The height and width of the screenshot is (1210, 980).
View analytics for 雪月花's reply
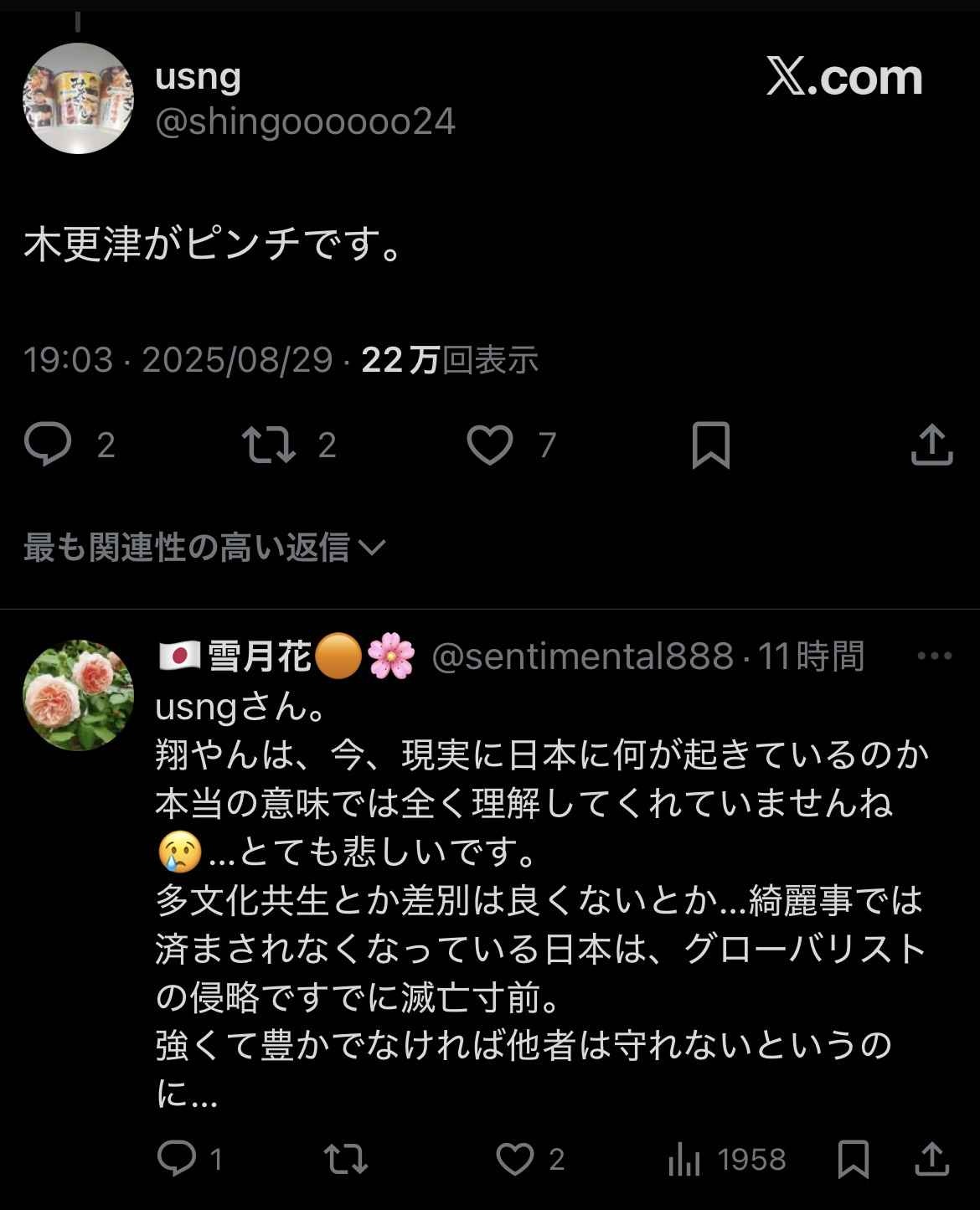tap(685, 1159)
